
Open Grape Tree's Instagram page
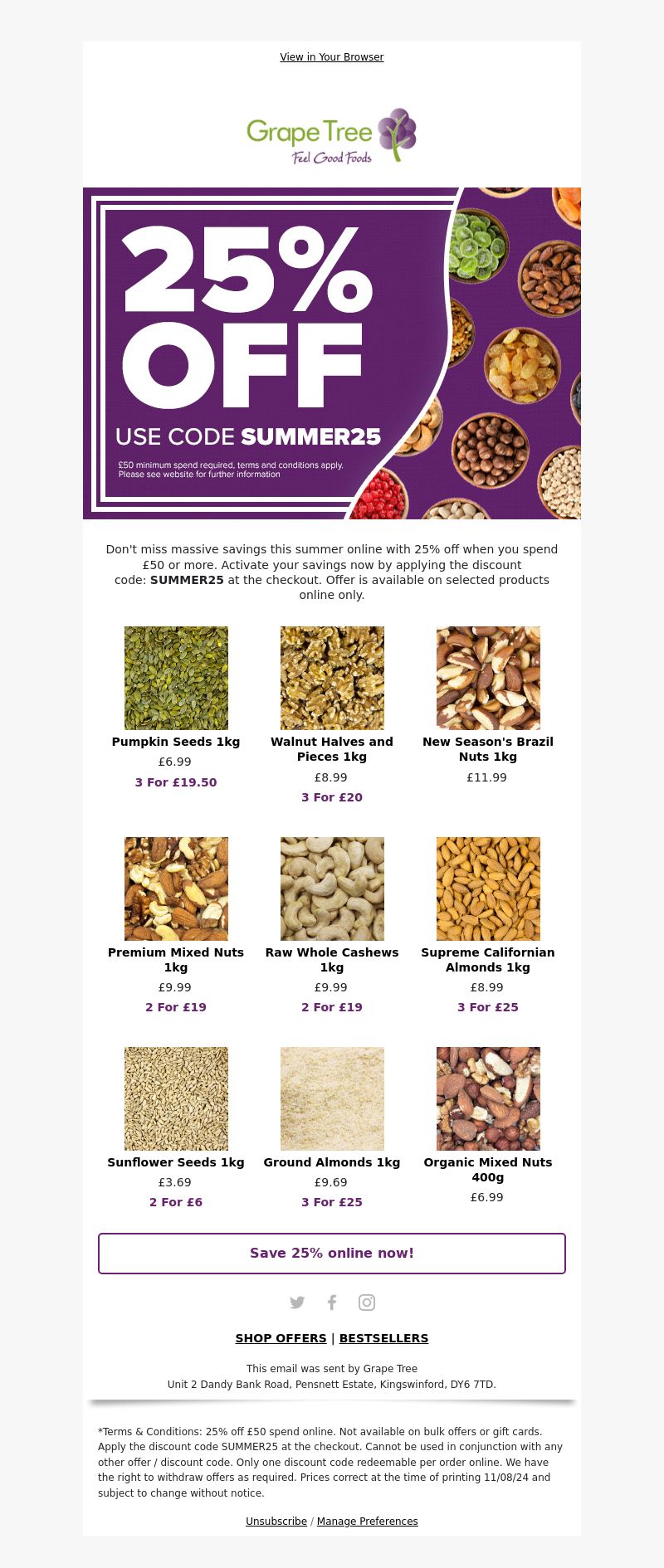point(367,1303)
